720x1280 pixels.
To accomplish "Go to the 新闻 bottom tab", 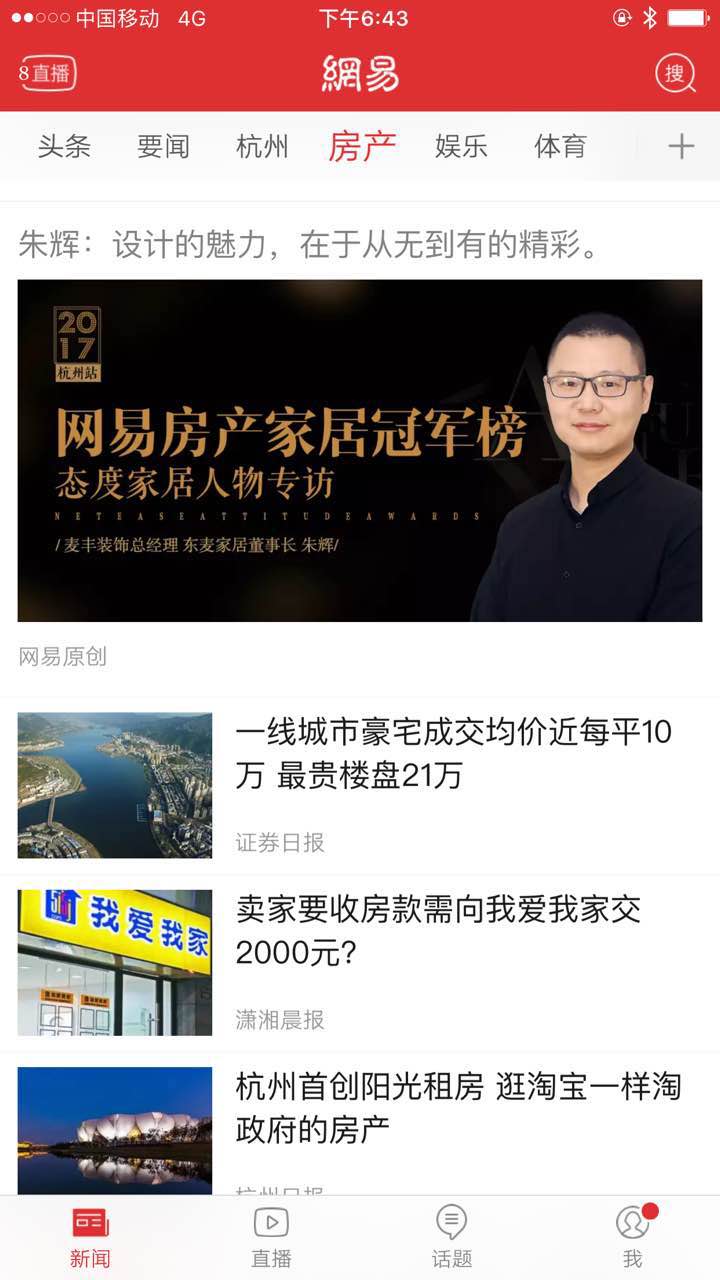I will pos(90,1236).
